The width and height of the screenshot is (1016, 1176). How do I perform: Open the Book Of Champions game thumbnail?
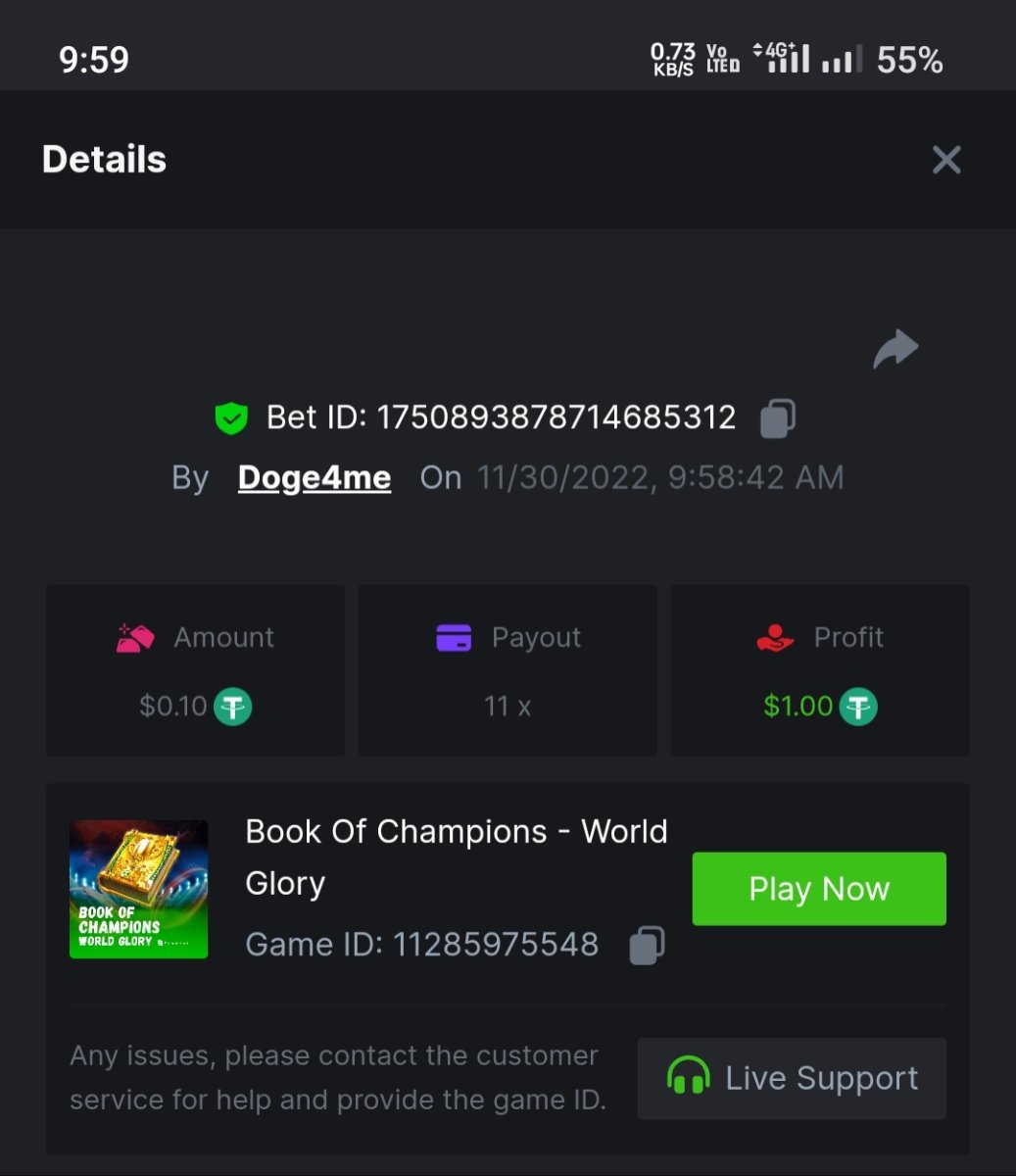pyautogui.click(x=139, y=889)
